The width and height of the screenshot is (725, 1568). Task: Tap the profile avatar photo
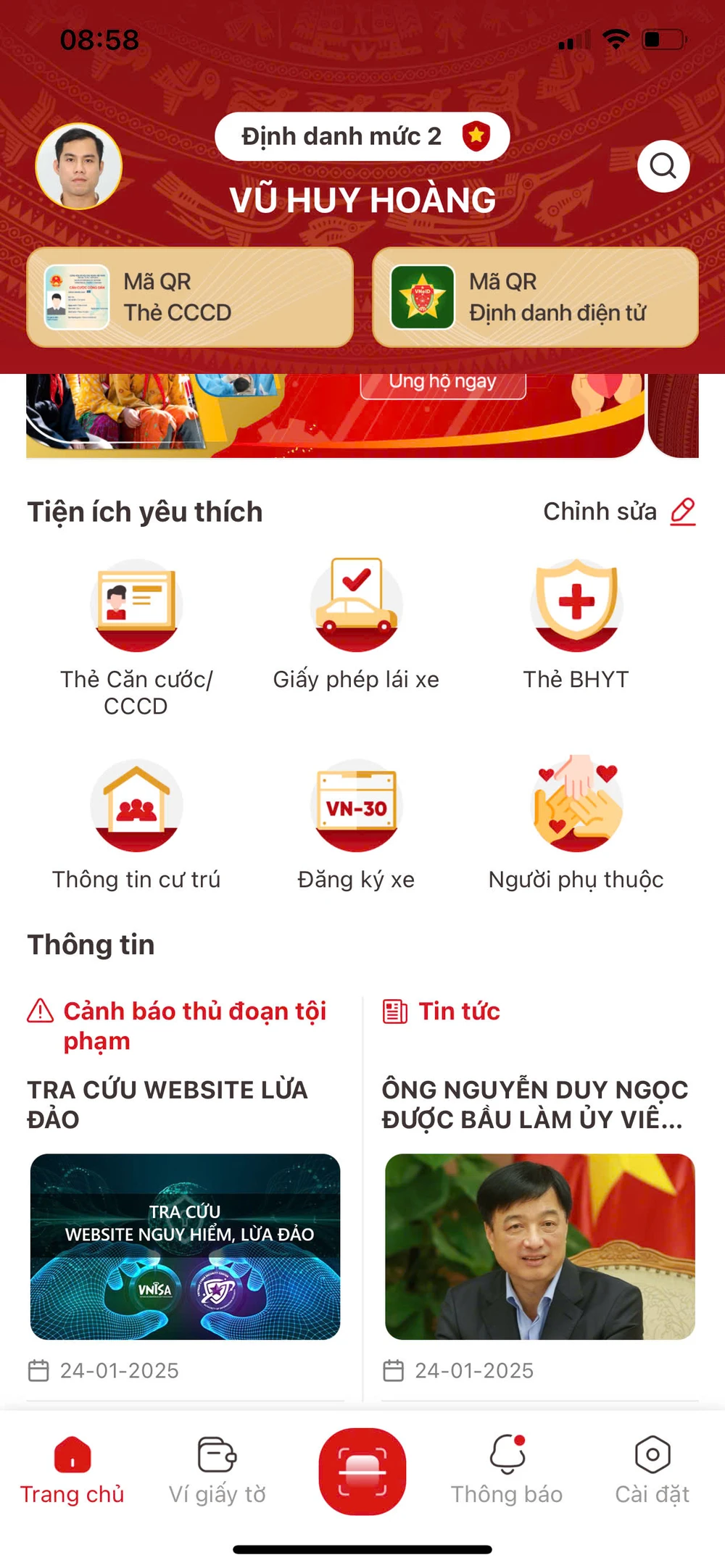(80, 166)
